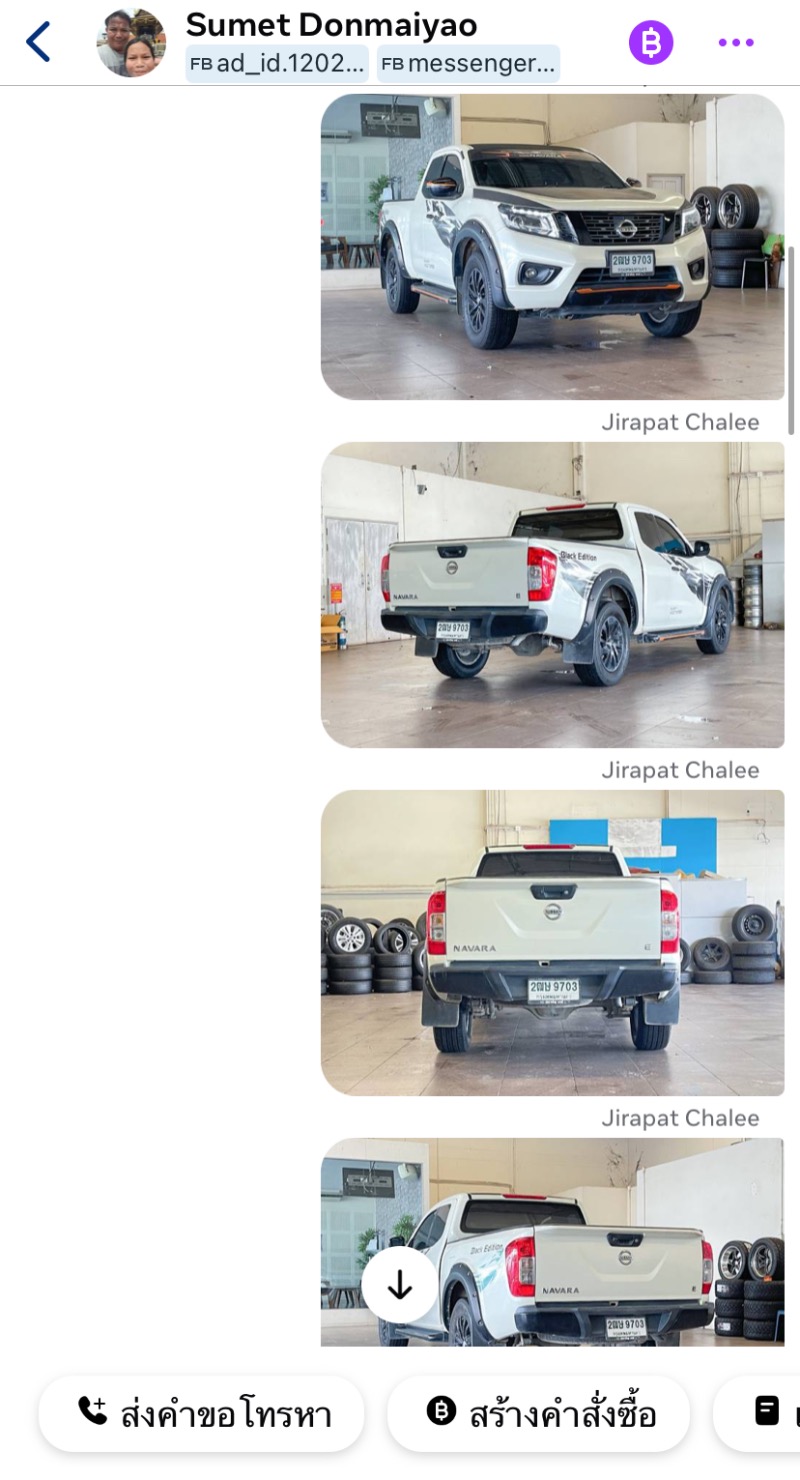
Task: Open the rear-side Black Edition truck photo
Action: click(552, 595)
